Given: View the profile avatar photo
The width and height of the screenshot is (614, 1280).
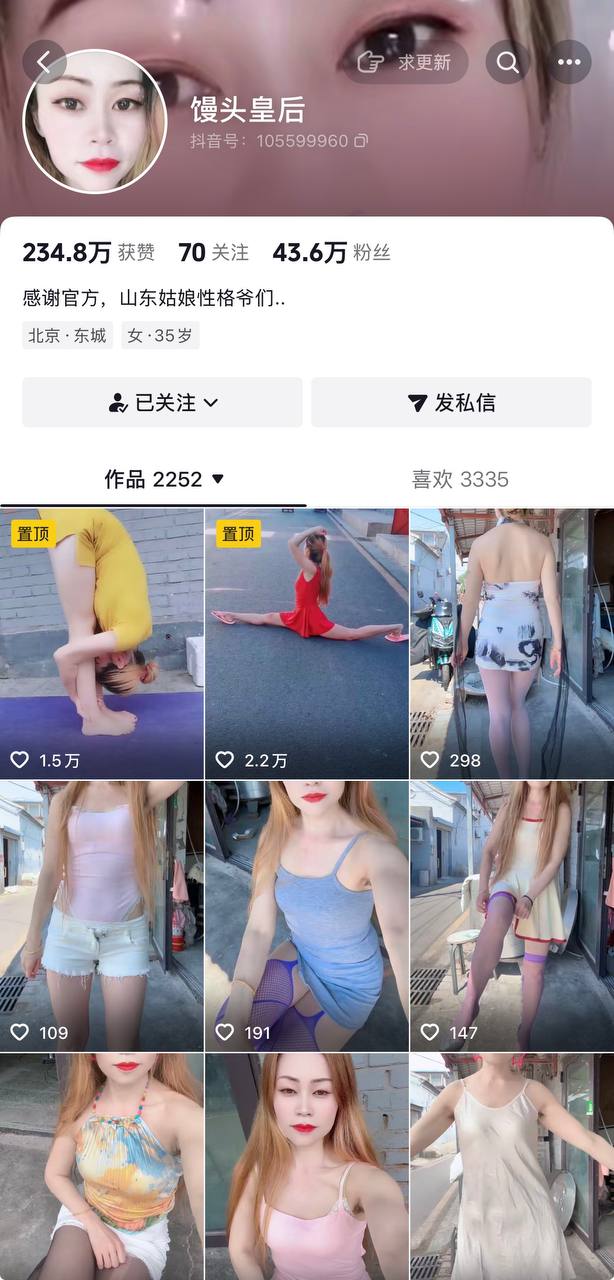Looking at the screenshot, I should pyautogui.click(x=95, y=120).
